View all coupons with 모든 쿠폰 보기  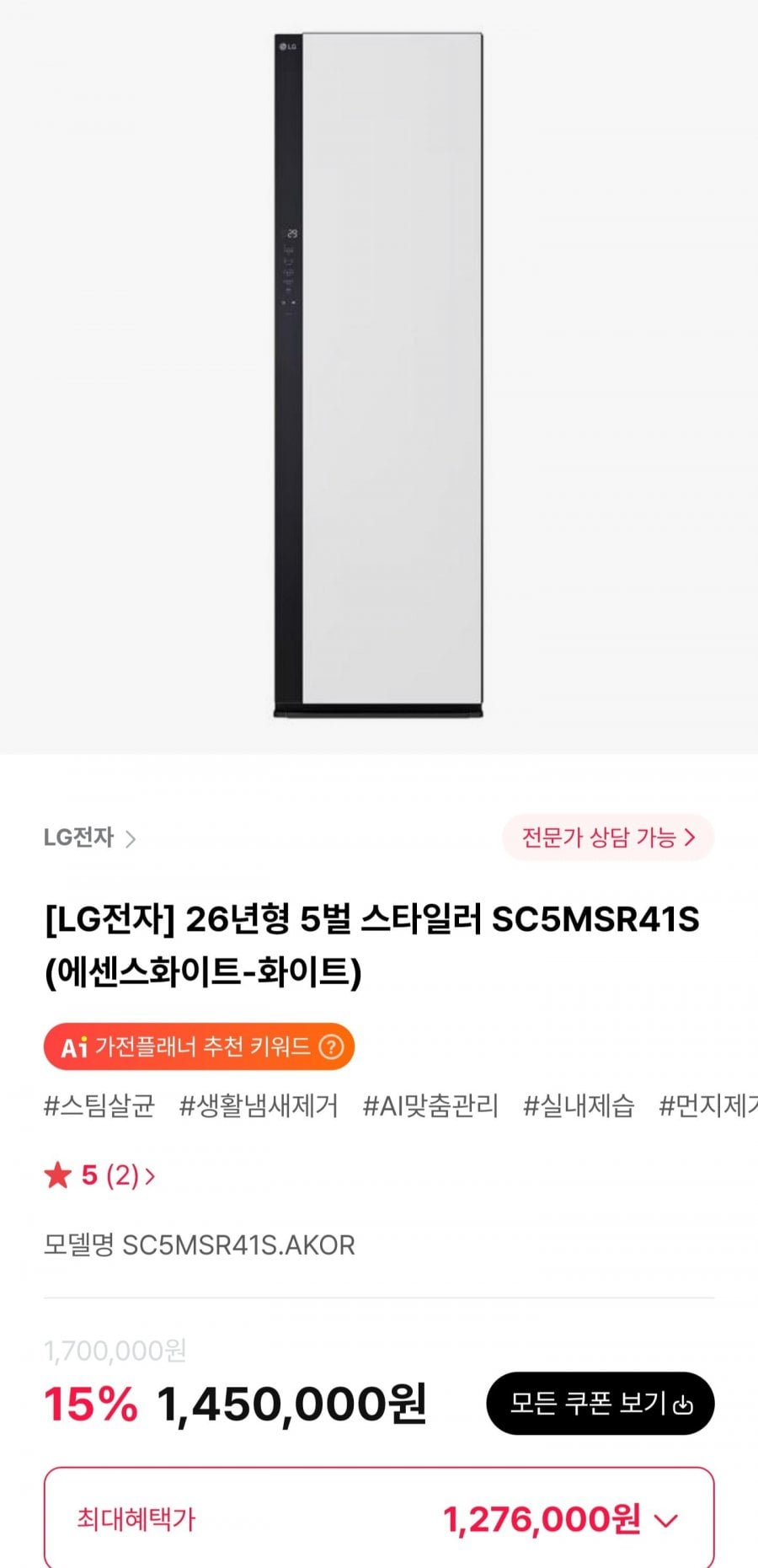point(600,1403)
